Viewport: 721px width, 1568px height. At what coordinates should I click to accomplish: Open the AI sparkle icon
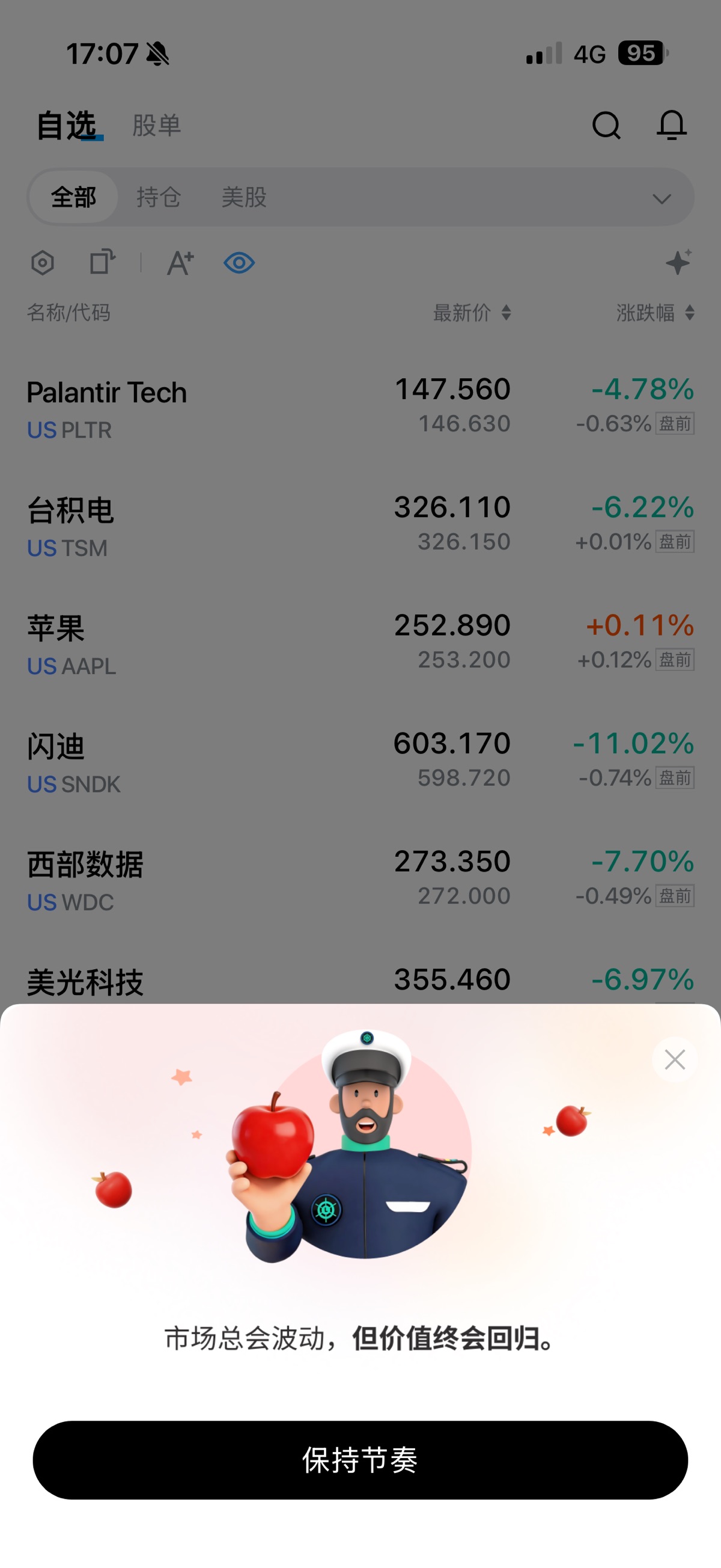[x=678, y=262]
